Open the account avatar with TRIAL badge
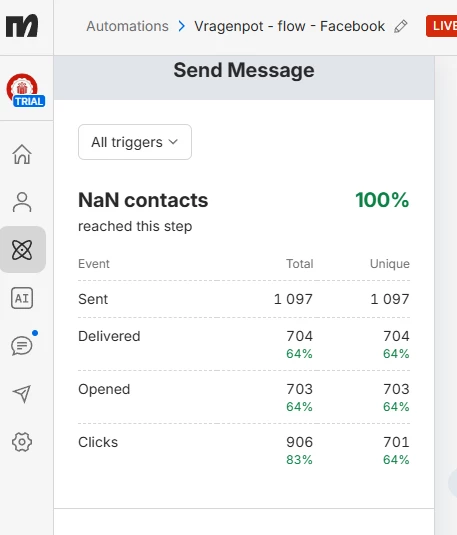457x535 pixels. (x=25, y=90)
